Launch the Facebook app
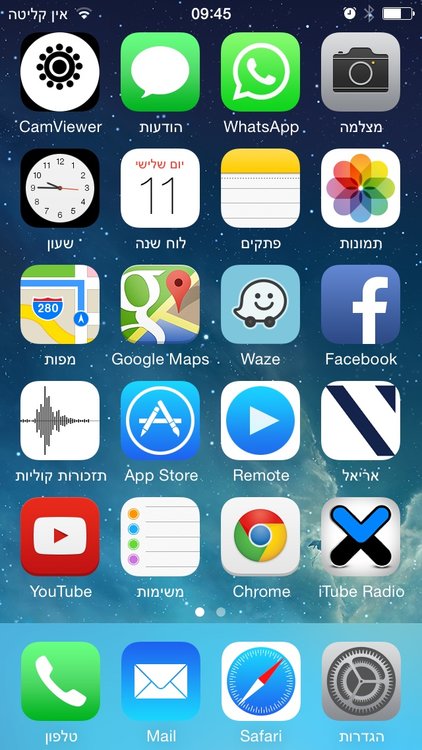 pos(360,304)
